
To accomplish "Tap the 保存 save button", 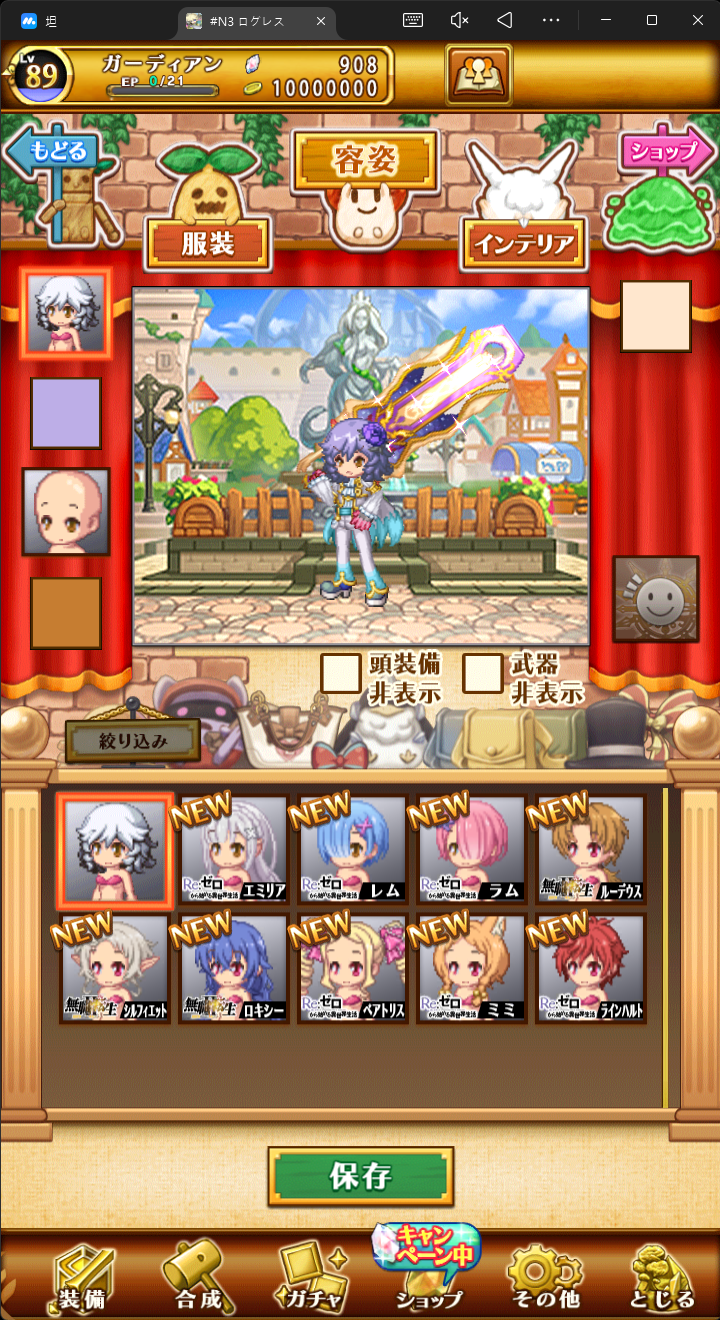I will pyautogui.click(x=361, y=1176).
